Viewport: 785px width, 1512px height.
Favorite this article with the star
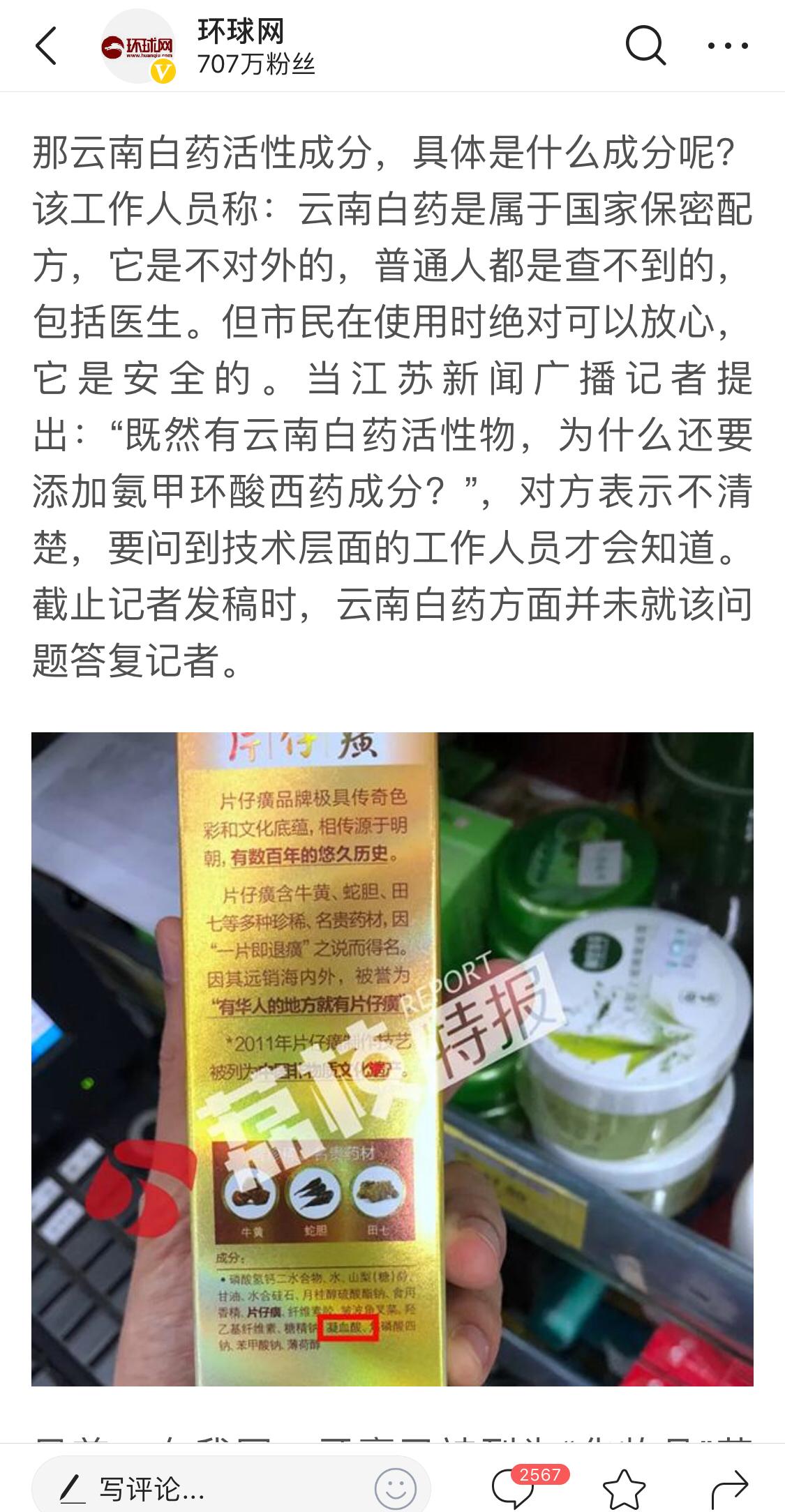tap(624, 1490)
